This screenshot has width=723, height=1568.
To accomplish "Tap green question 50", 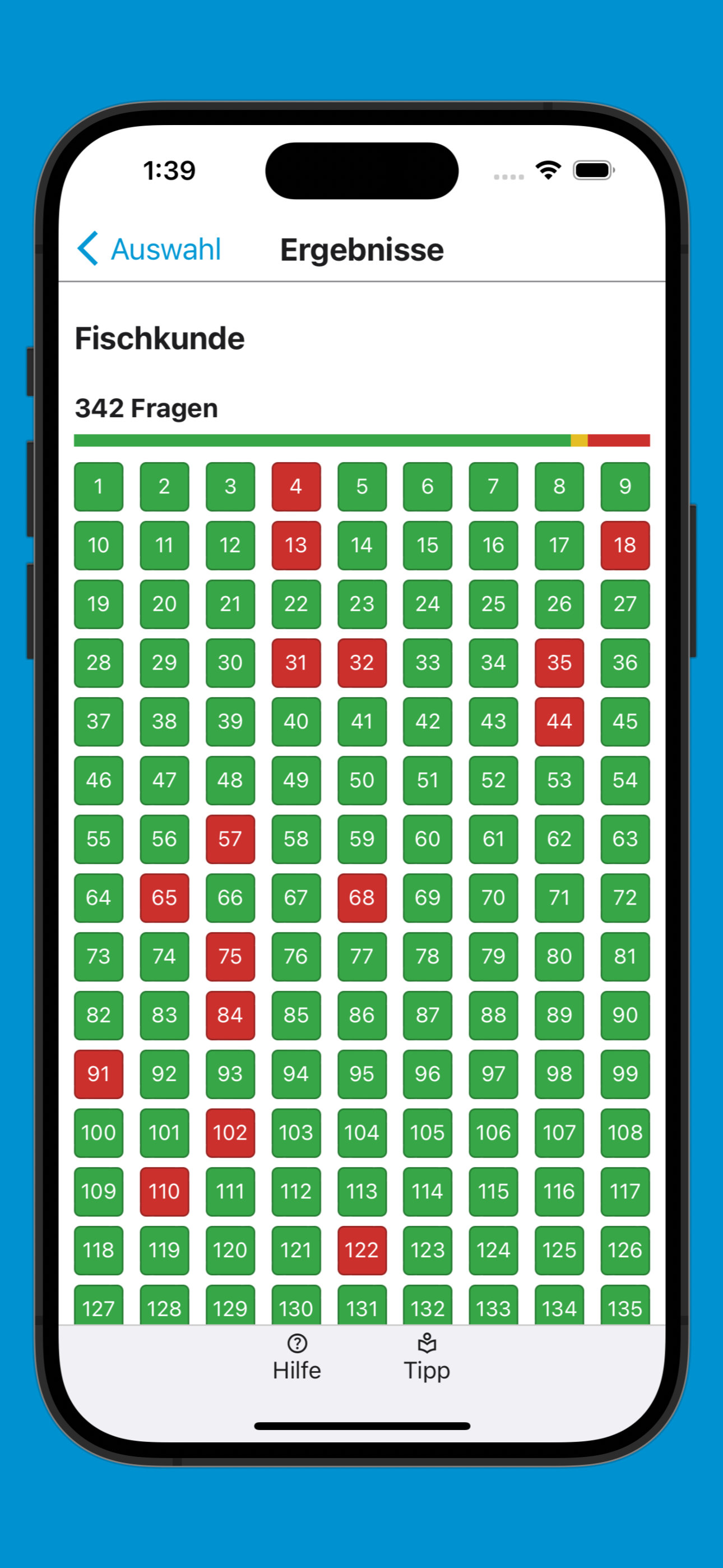I will pos(361,780).
